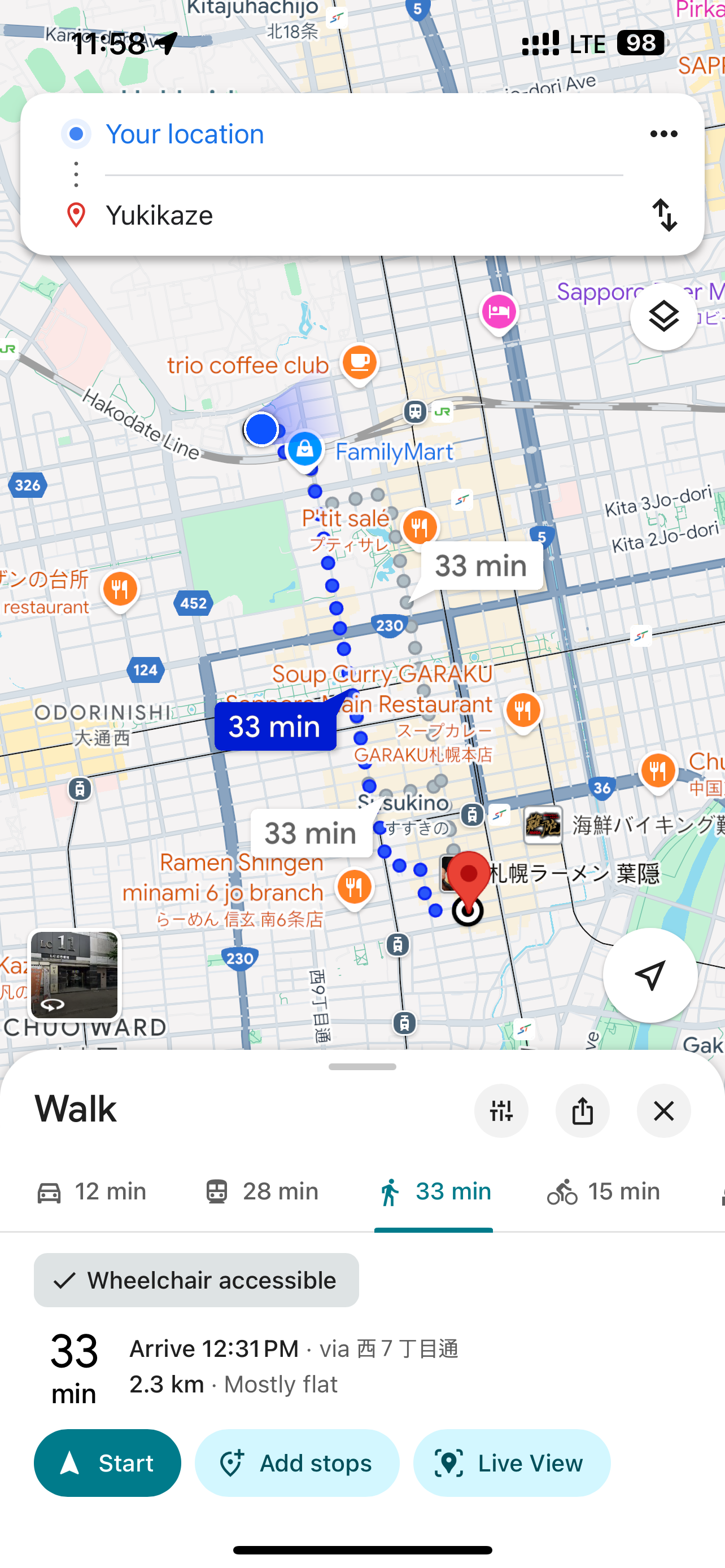Select the trio coffee club map pin

(x=359, y=363)
